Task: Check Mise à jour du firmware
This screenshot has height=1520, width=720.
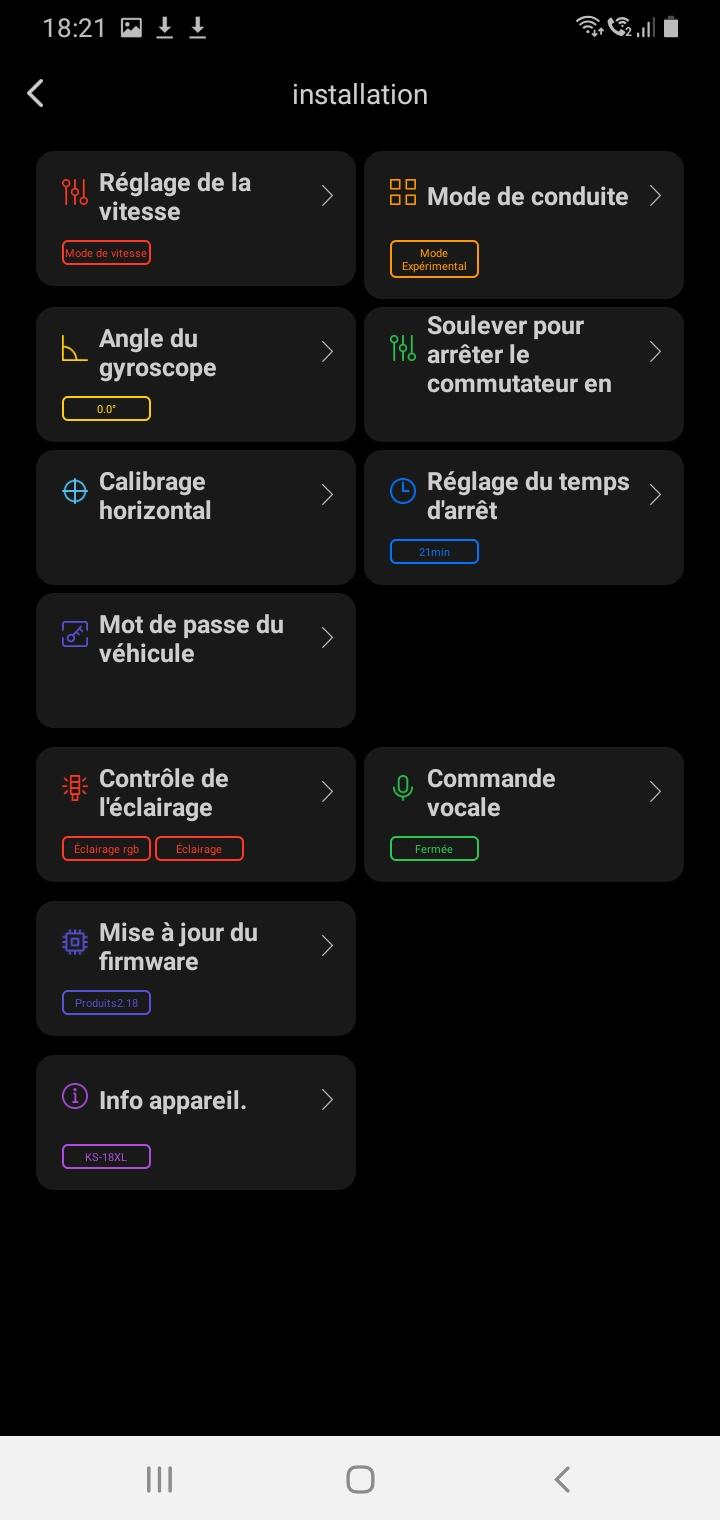Action: 196,968
